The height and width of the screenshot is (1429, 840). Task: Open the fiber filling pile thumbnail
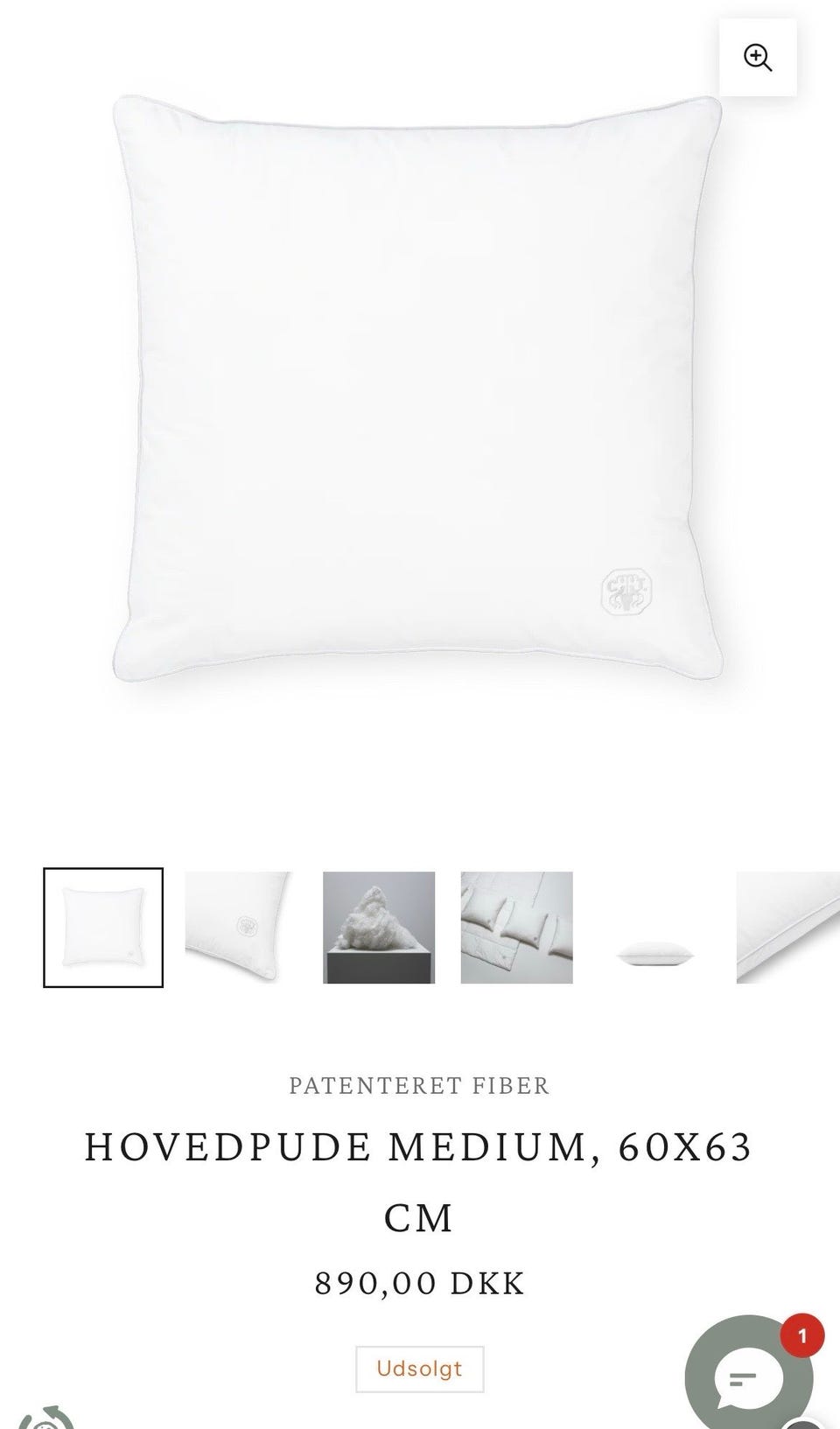point(379,928)
